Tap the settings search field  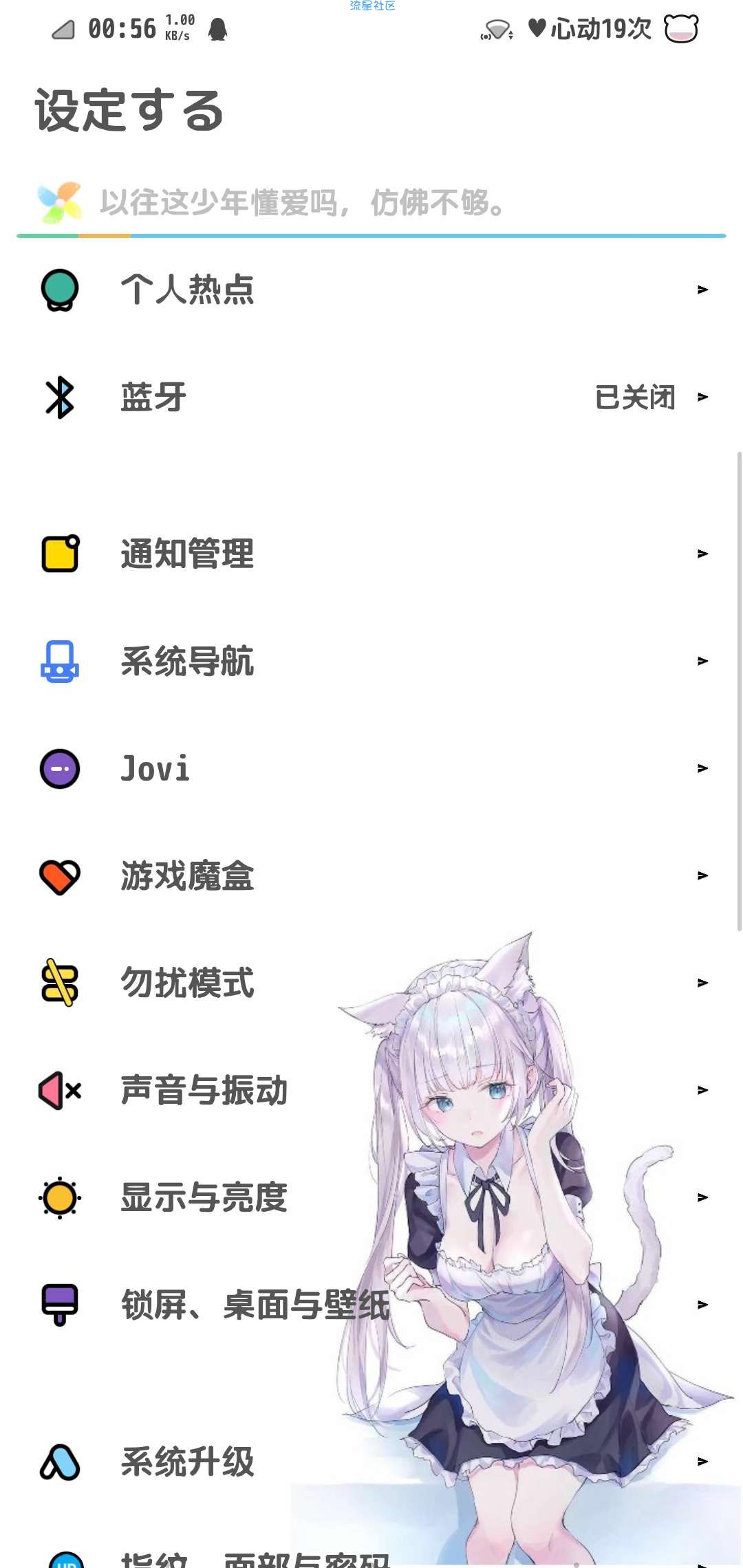tap(371, 203)
